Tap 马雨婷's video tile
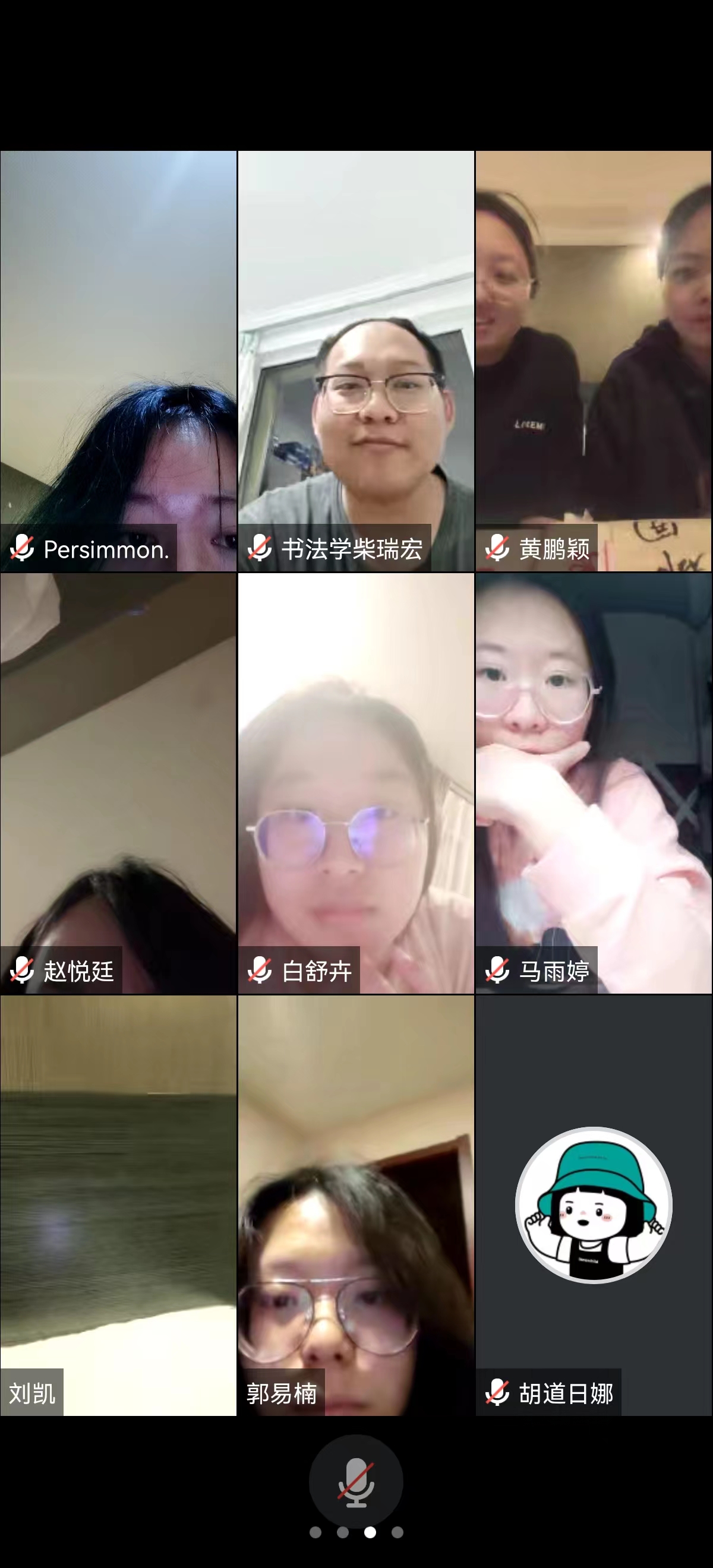The height and width of the screenshot is (1568, 713). (593, 783)
